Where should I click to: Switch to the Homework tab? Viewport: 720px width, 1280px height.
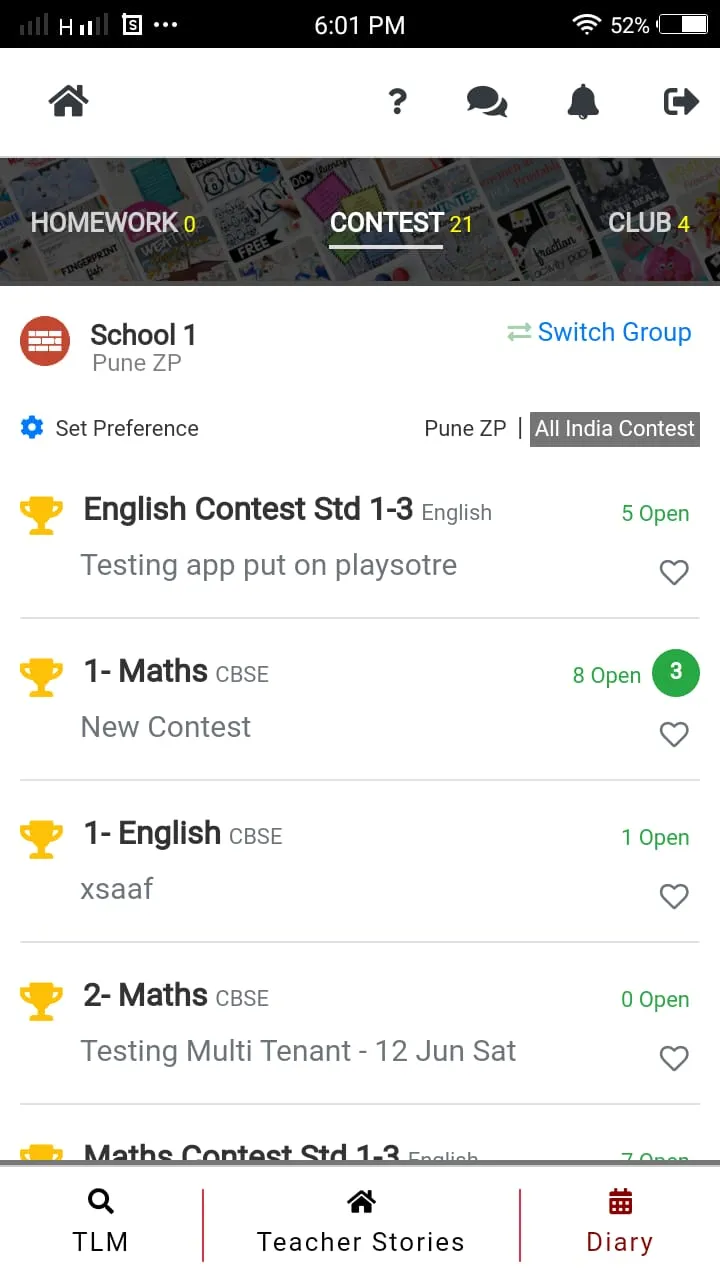[x=113, y=223]
